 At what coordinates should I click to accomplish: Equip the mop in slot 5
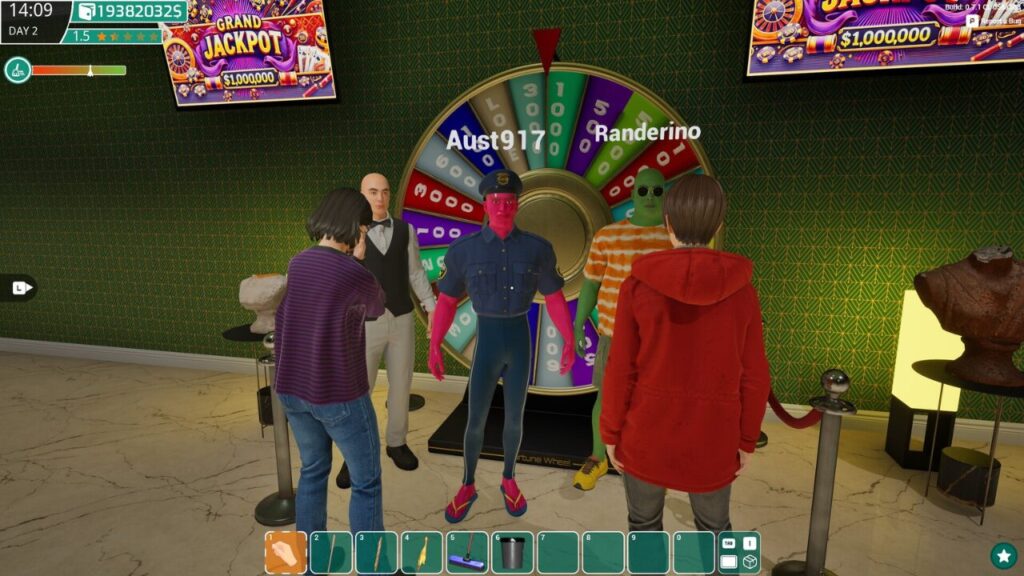point(467,552)
